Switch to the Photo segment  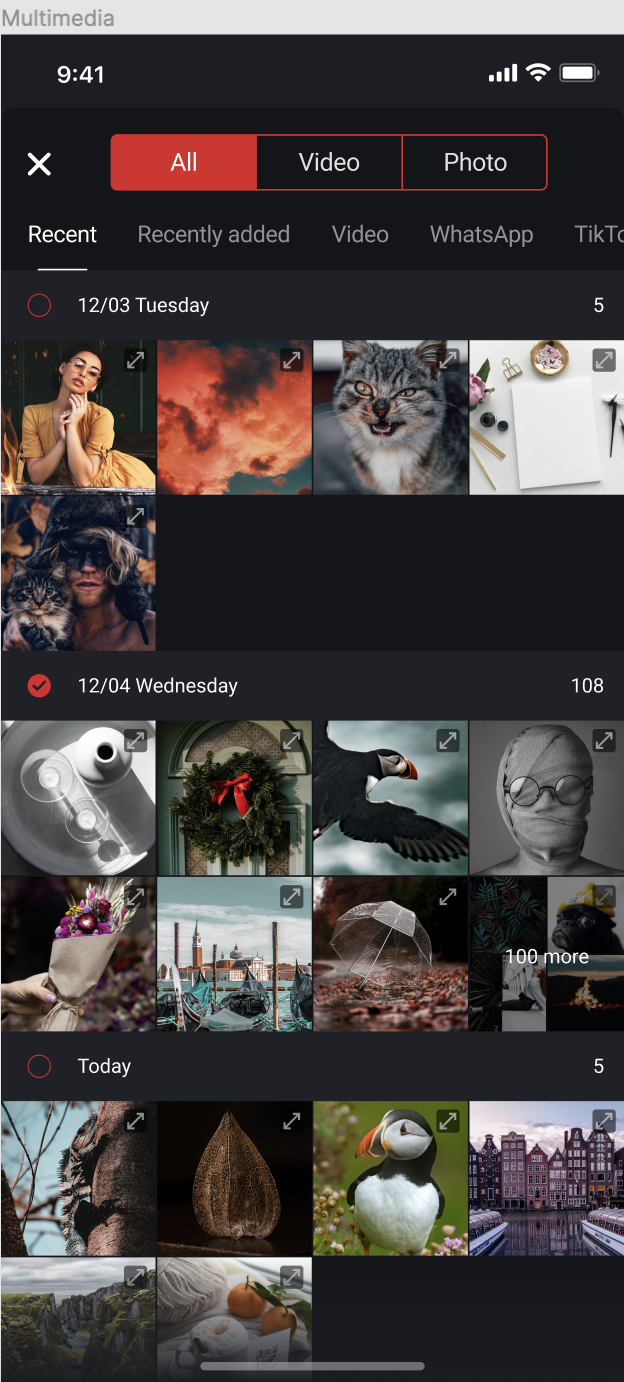coord(475,163)
